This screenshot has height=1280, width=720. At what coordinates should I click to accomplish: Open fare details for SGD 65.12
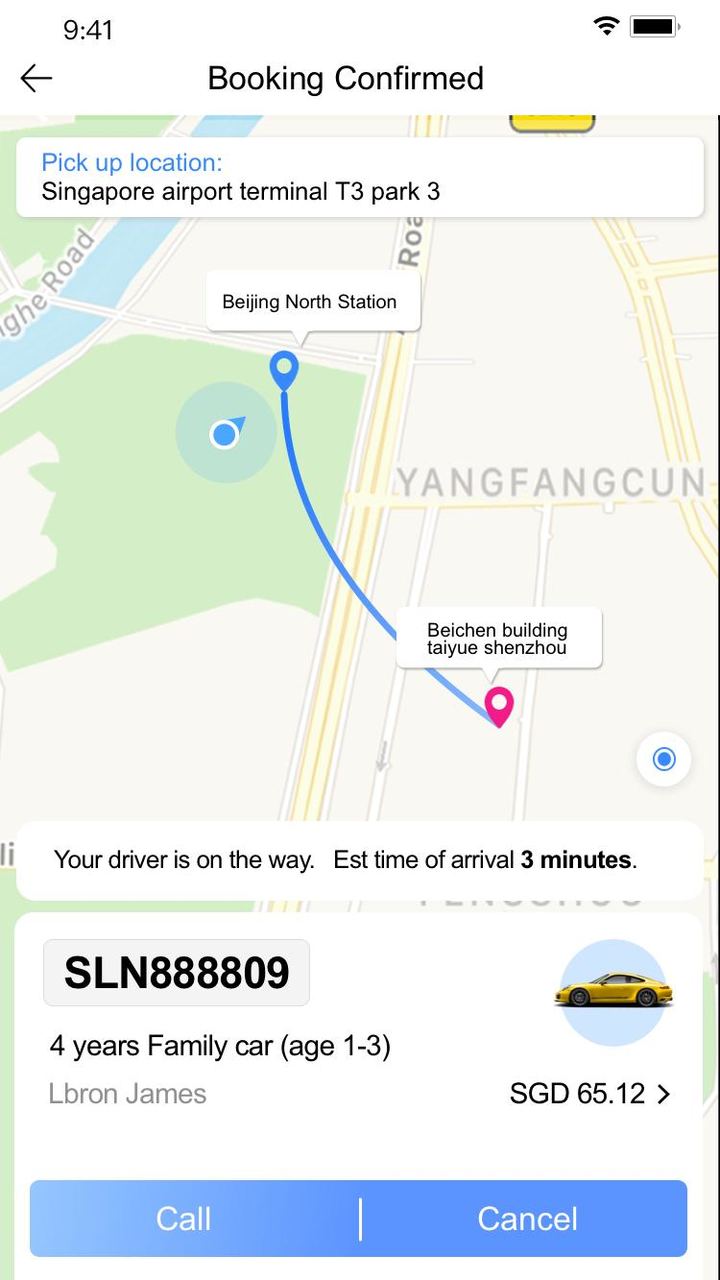[x=590, y=1094]
